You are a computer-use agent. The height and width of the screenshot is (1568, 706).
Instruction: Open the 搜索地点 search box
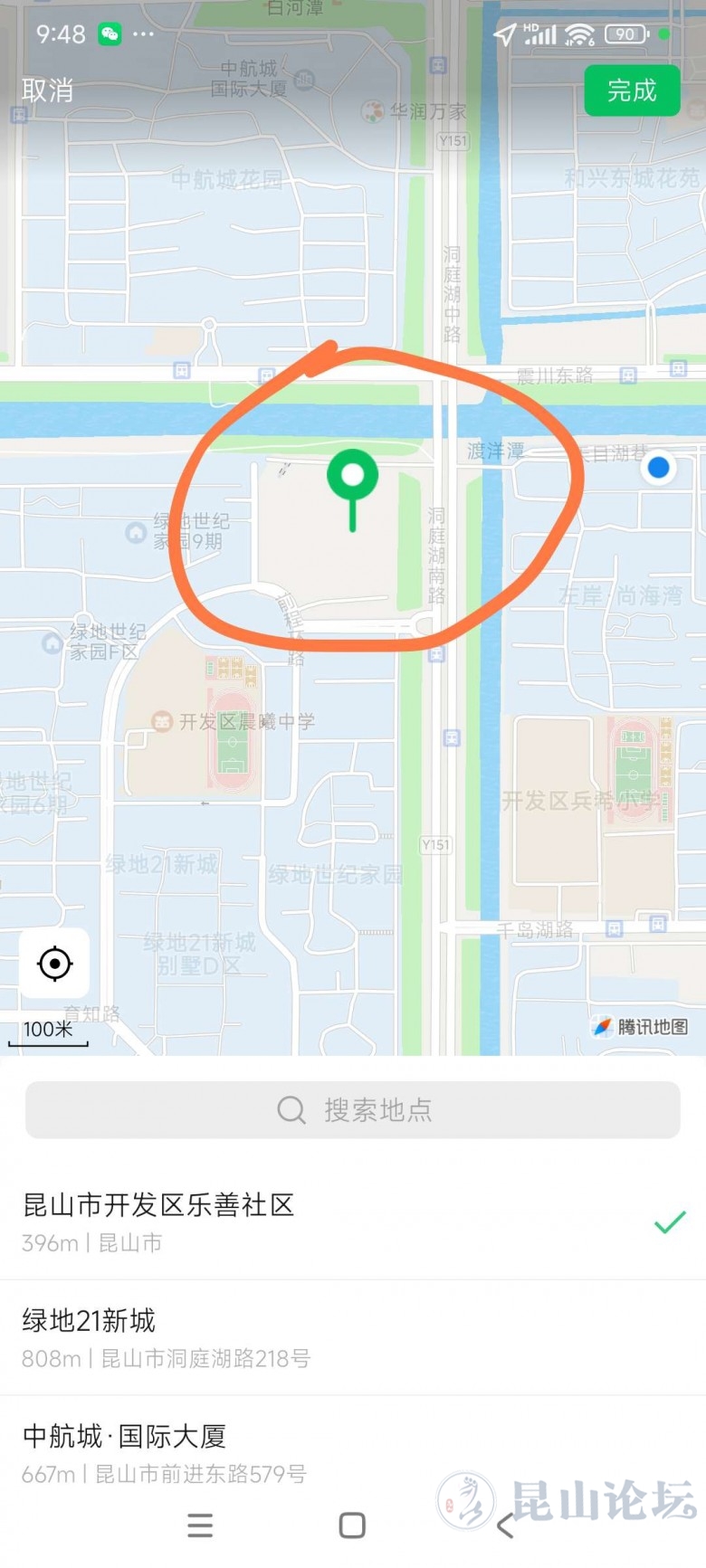pos(353,1109)
